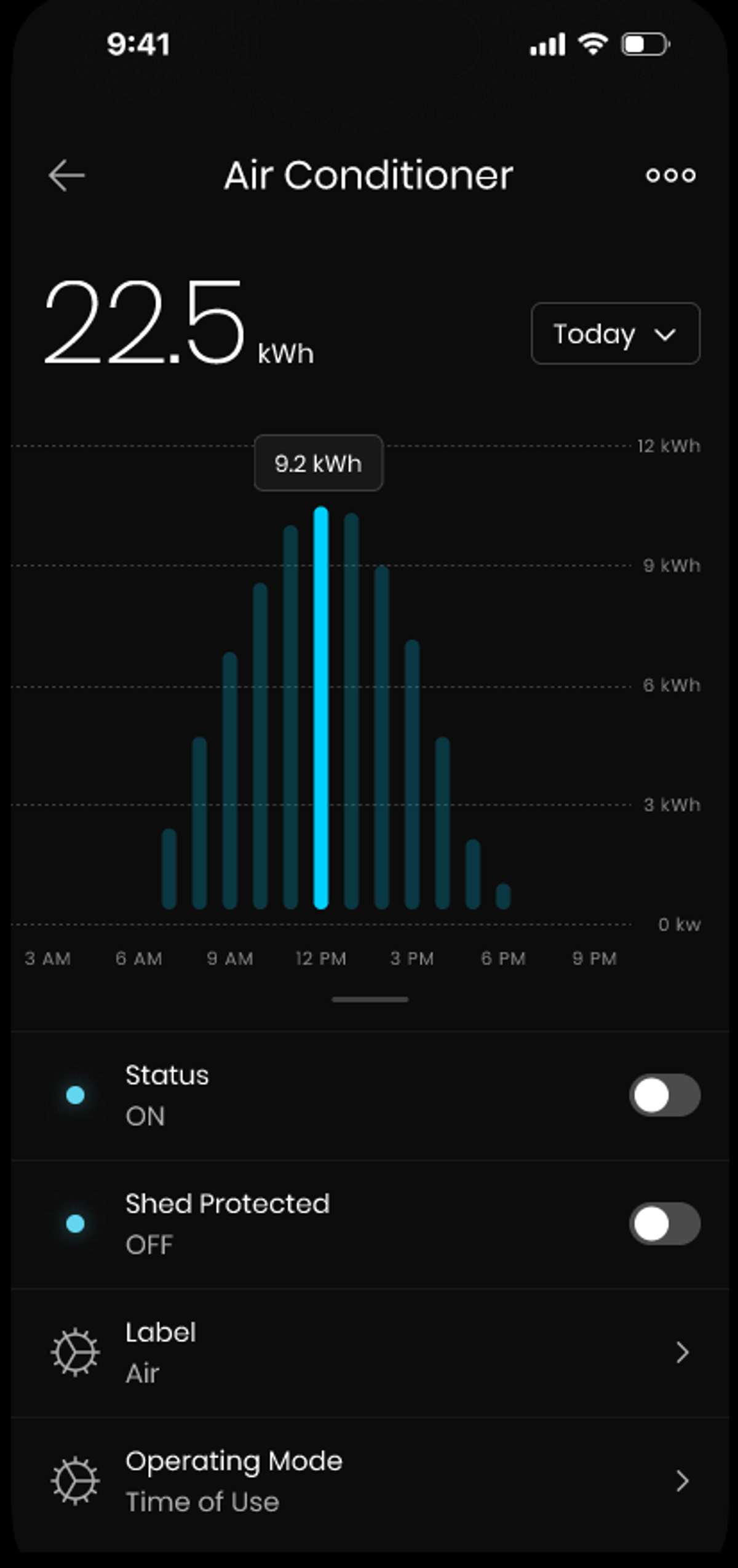Screen dimensions: 738x1568
Task: Toggle the Status switch
Action: pyautogui.click(x=664, y=1095)
